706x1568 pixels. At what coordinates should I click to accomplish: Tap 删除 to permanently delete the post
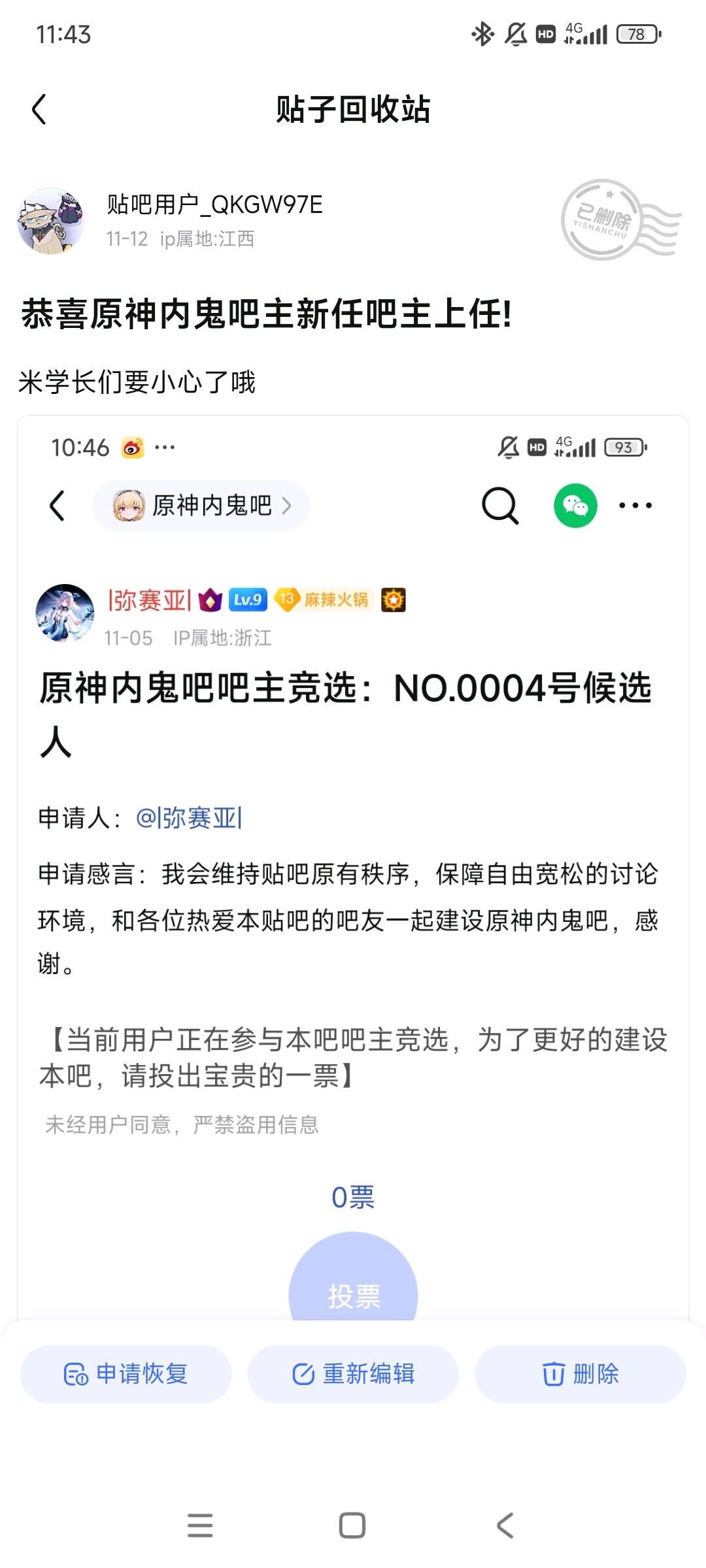[x=580, y=1374]
